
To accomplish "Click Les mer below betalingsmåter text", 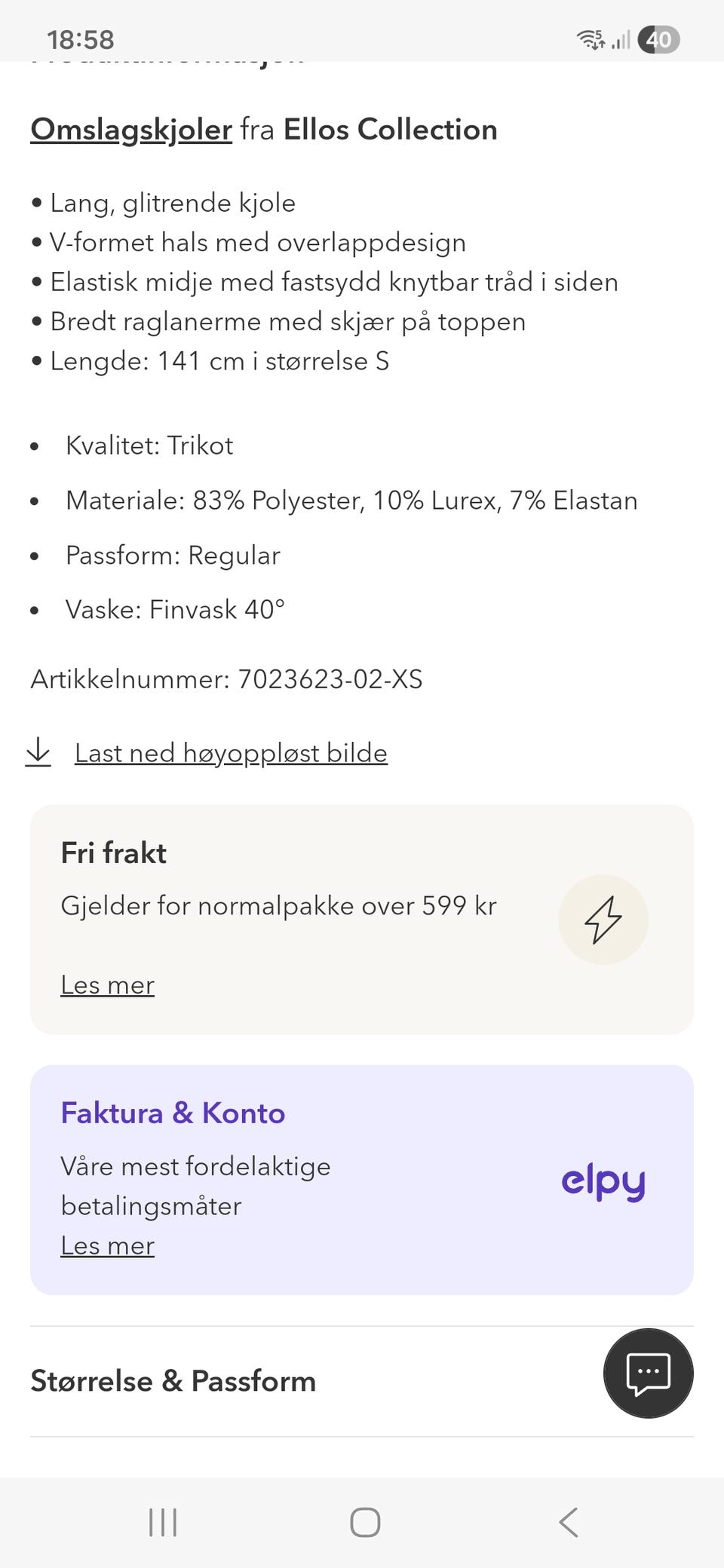I will pyautogui.click(x=106, y=1246).
